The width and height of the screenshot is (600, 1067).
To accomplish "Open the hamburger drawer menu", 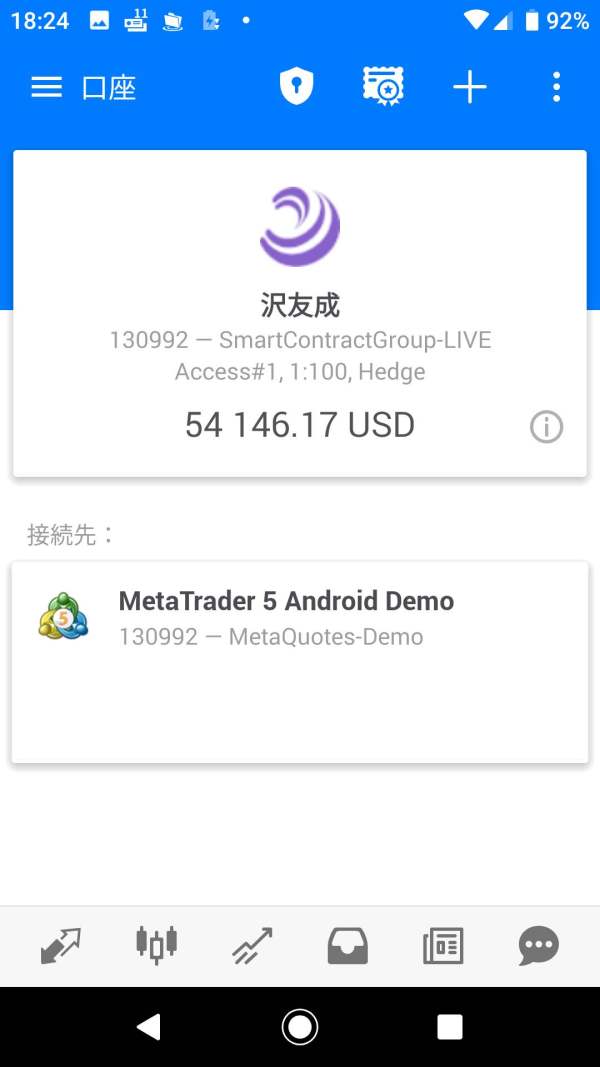I will pos(46,87).
